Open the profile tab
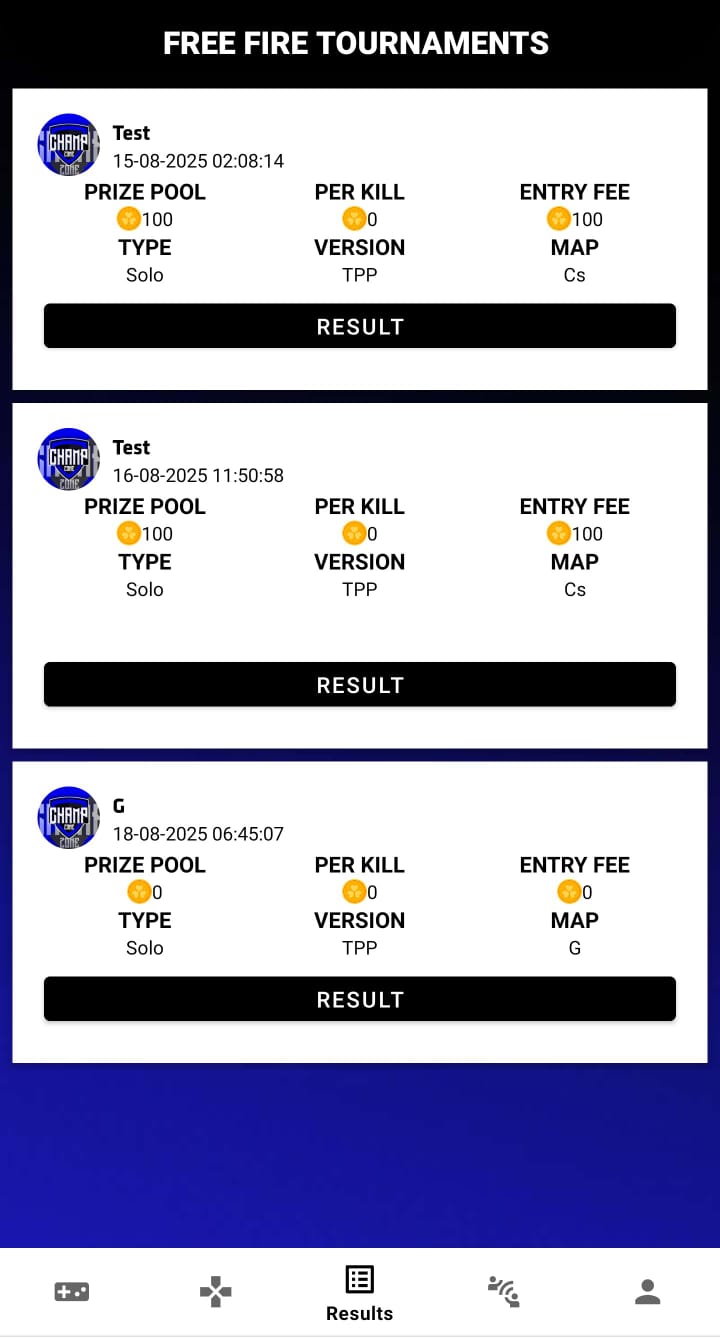The width and height of the screenshot is (720, 1338). pos(648,1292)
